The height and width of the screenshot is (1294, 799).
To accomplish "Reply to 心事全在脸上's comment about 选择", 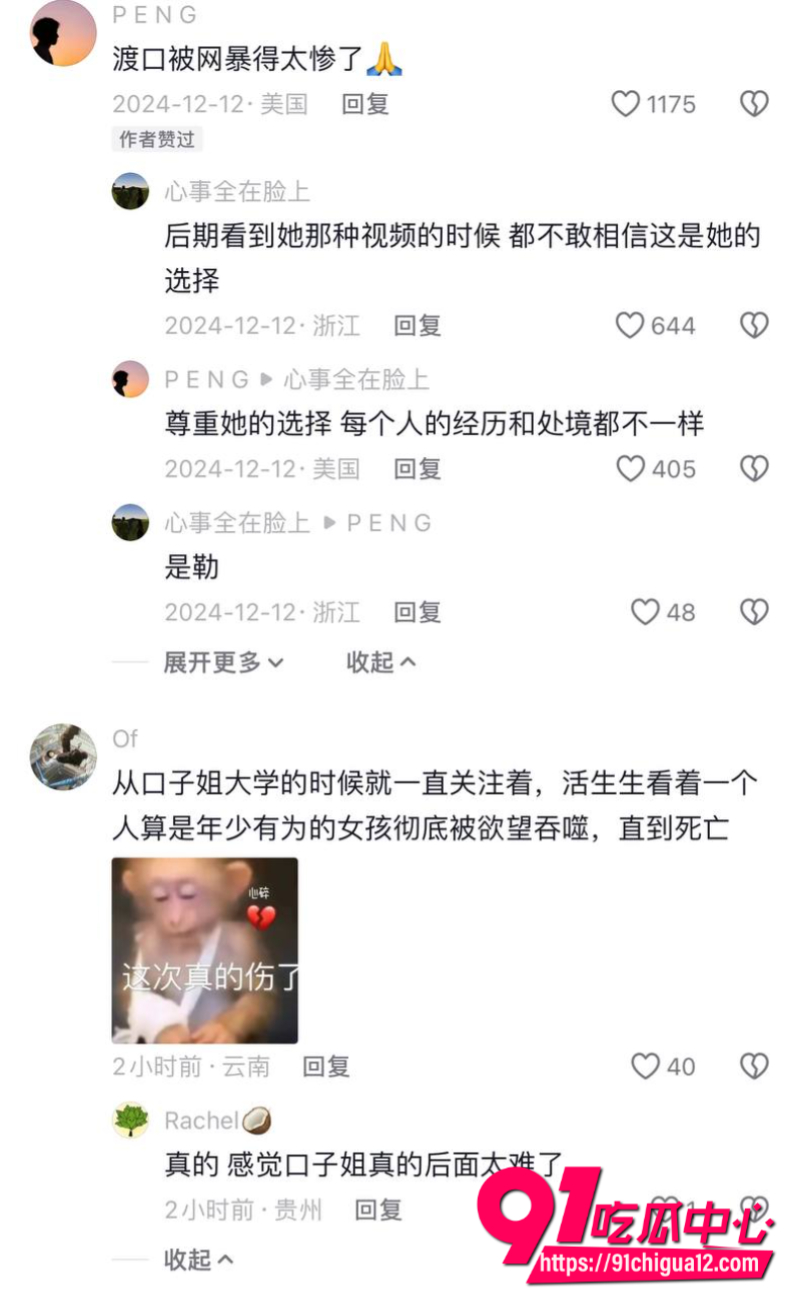I will [417, 325].
